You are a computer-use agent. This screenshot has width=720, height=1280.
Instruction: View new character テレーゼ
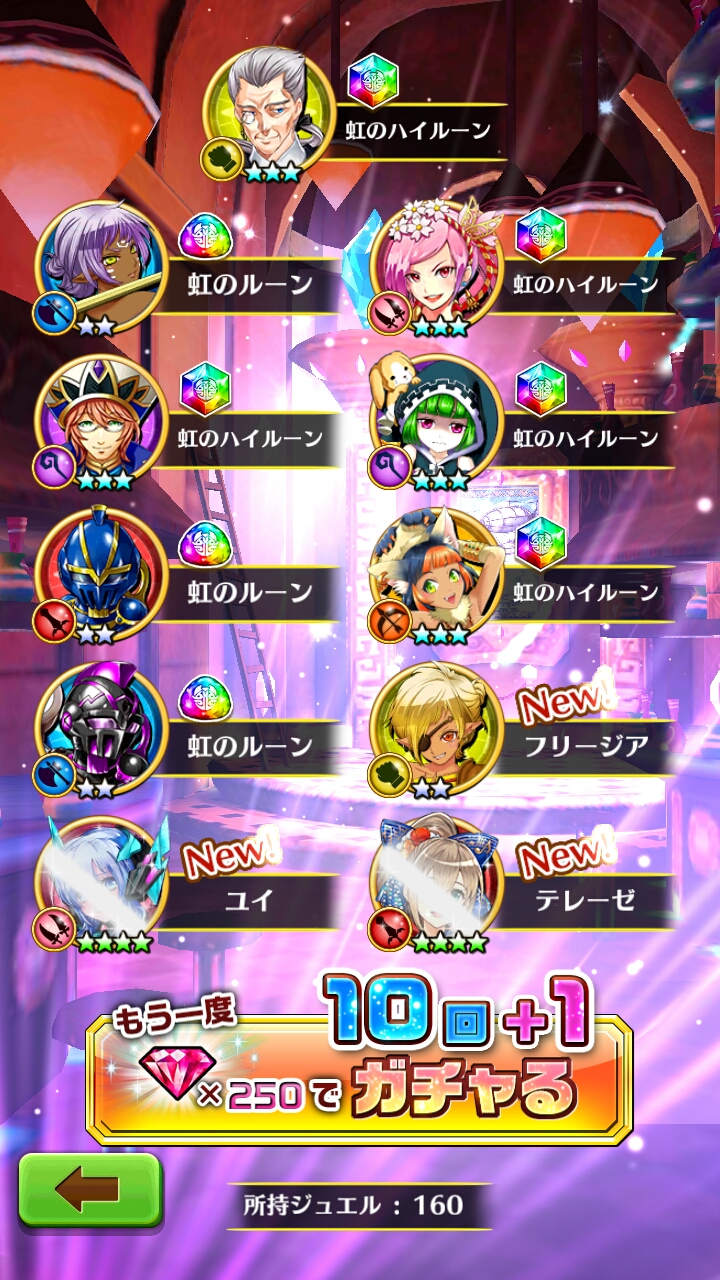click(x=434, y=880)
